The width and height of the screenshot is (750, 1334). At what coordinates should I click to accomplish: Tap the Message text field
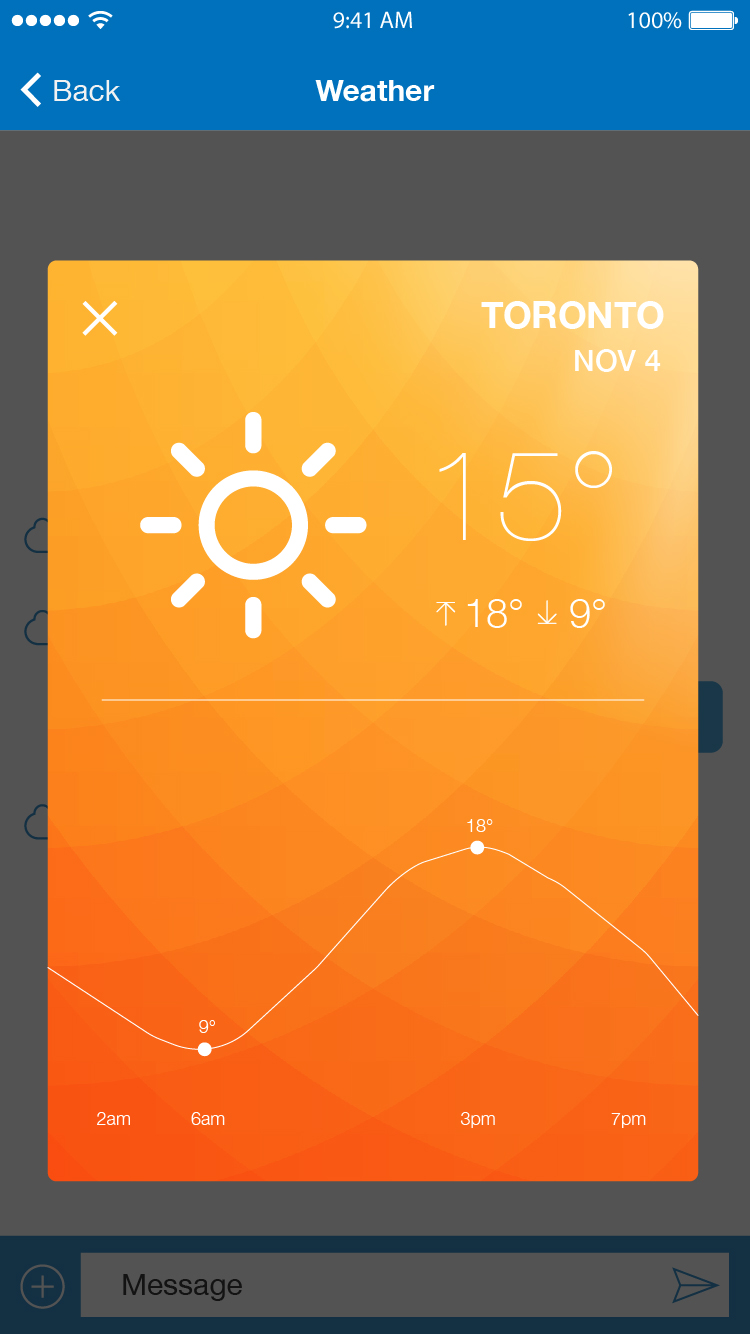tap(370, 1285)
